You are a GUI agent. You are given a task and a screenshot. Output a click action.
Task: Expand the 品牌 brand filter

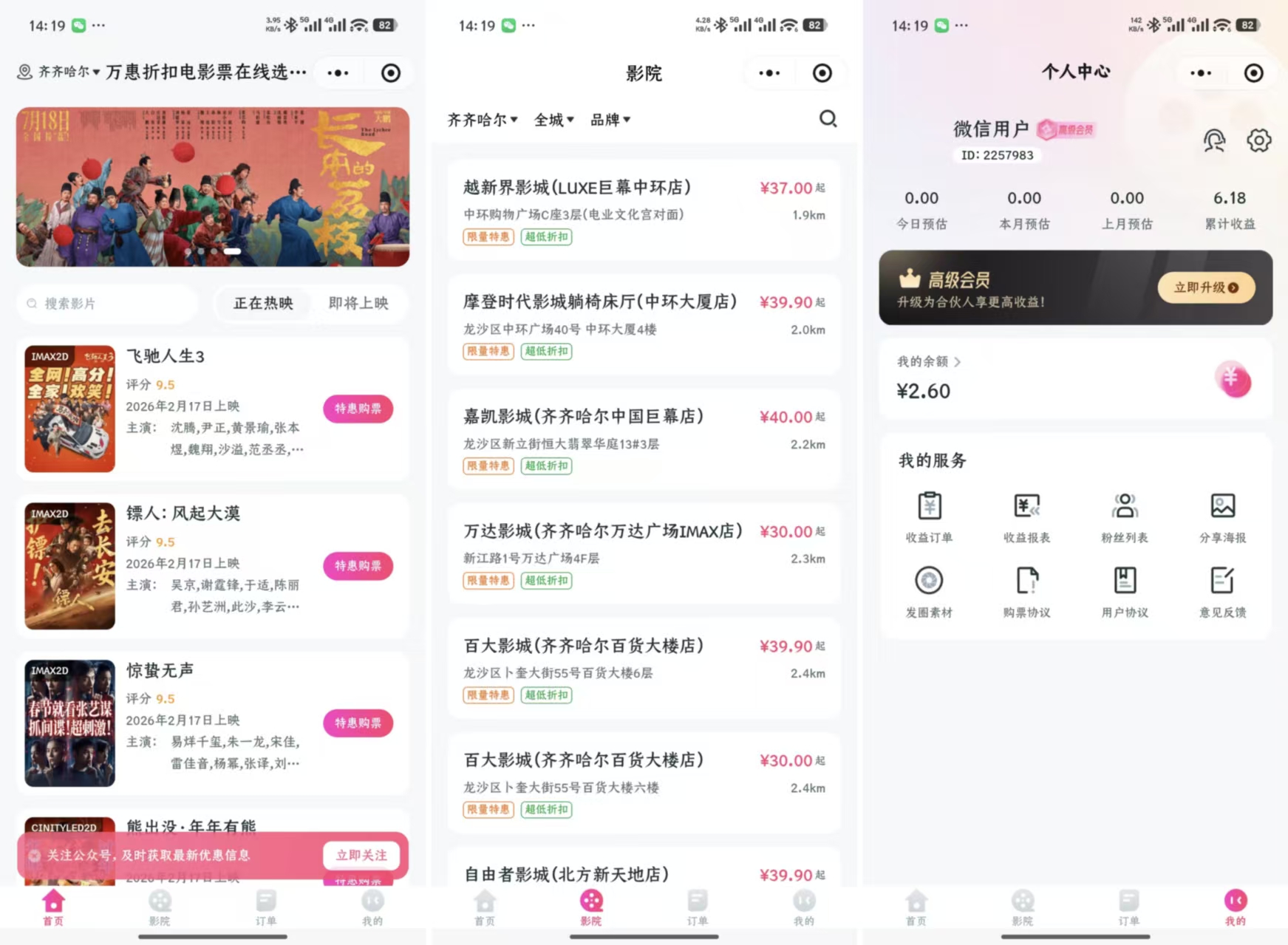[x=610, y=120]
